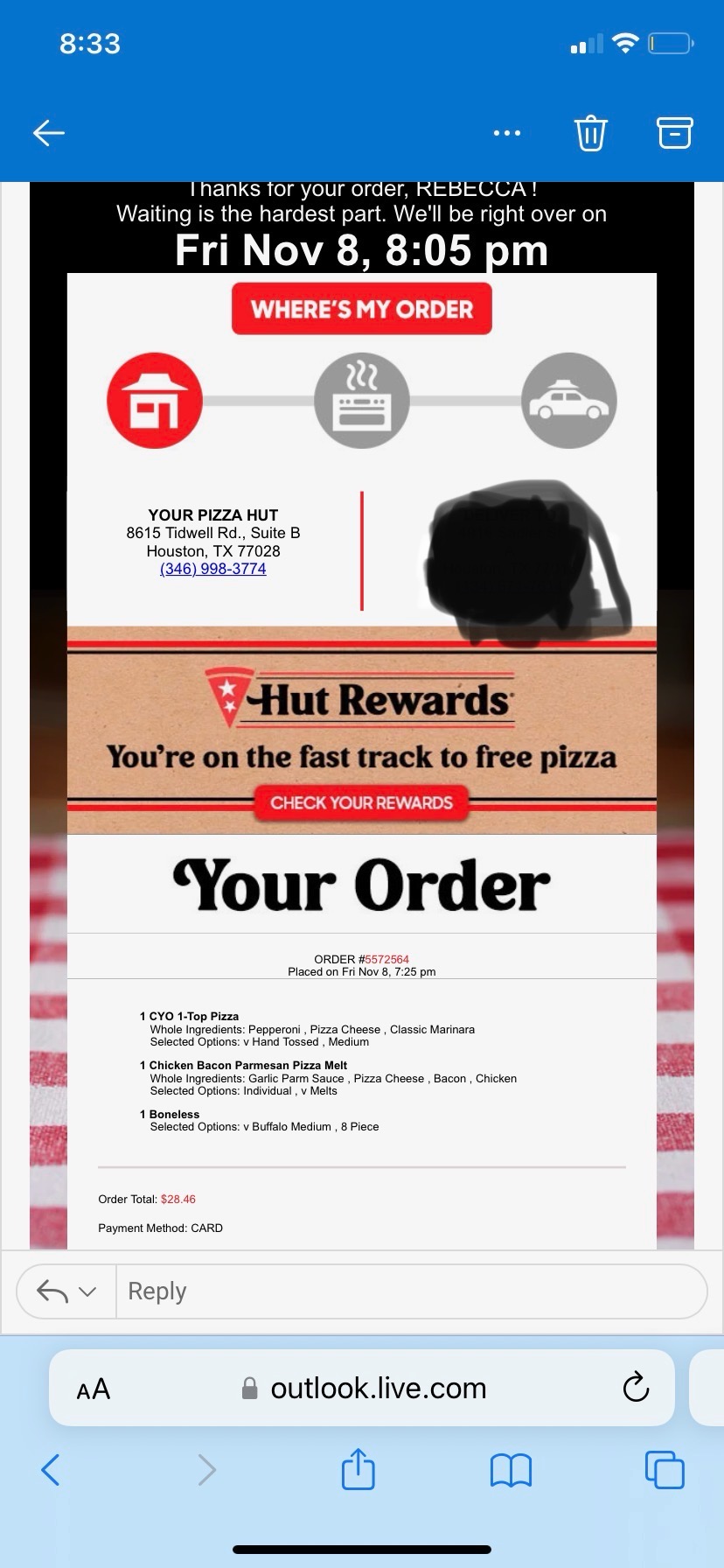Go back to the inbox
This screenshot has width=724, height=1568.
[x=49, y=133]
